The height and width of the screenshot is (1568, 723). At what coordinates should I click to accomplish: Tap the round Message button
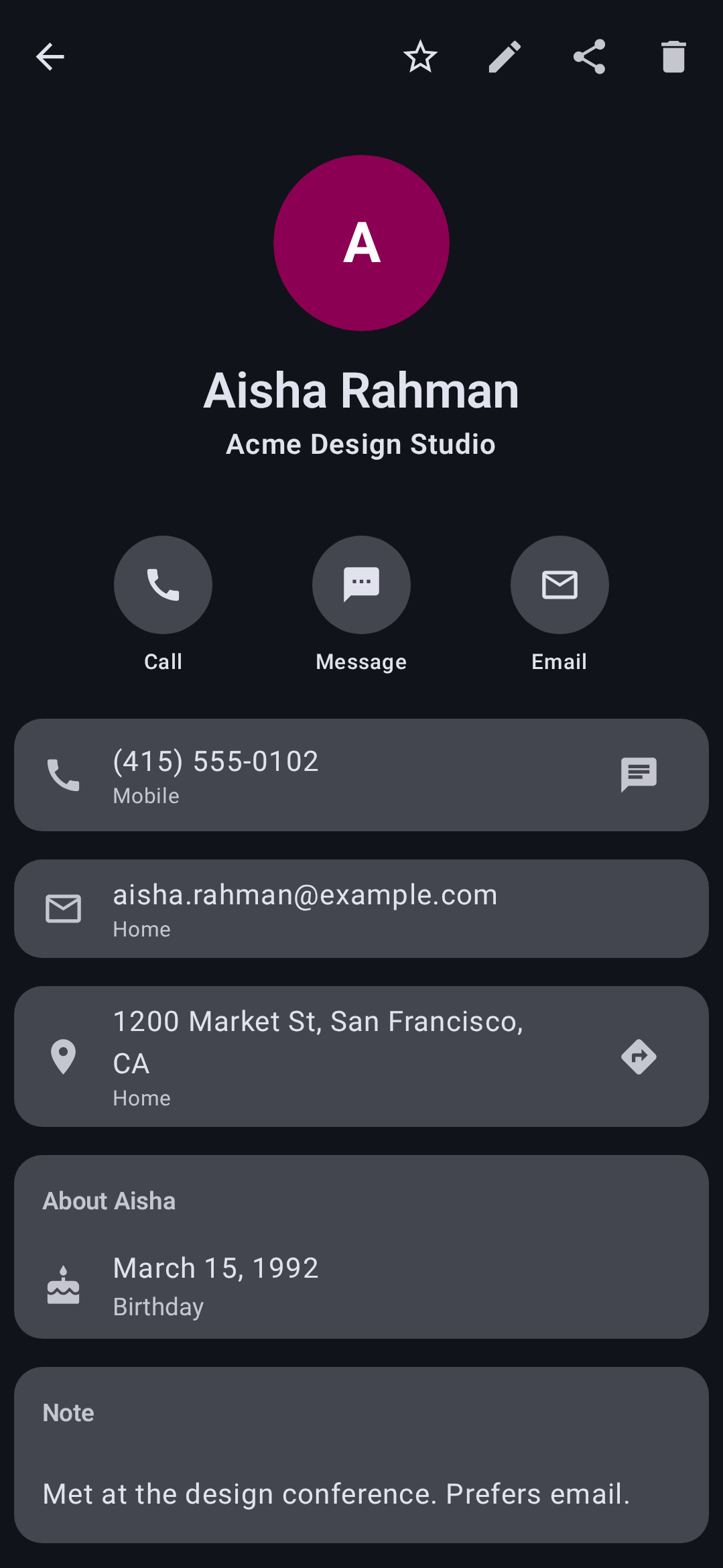361,585
